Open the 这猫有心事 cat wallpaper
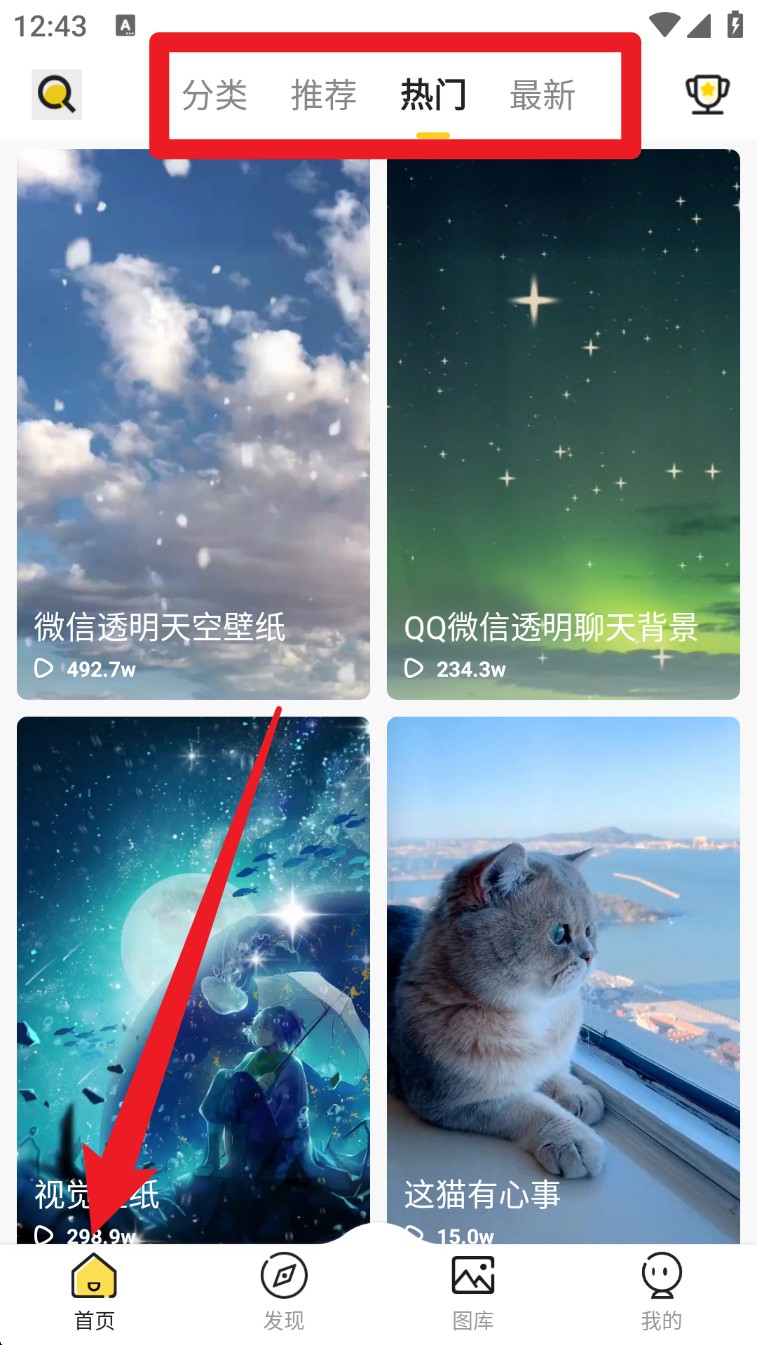The height and width of the screenshot is (1345, 757). click(563, 980)
